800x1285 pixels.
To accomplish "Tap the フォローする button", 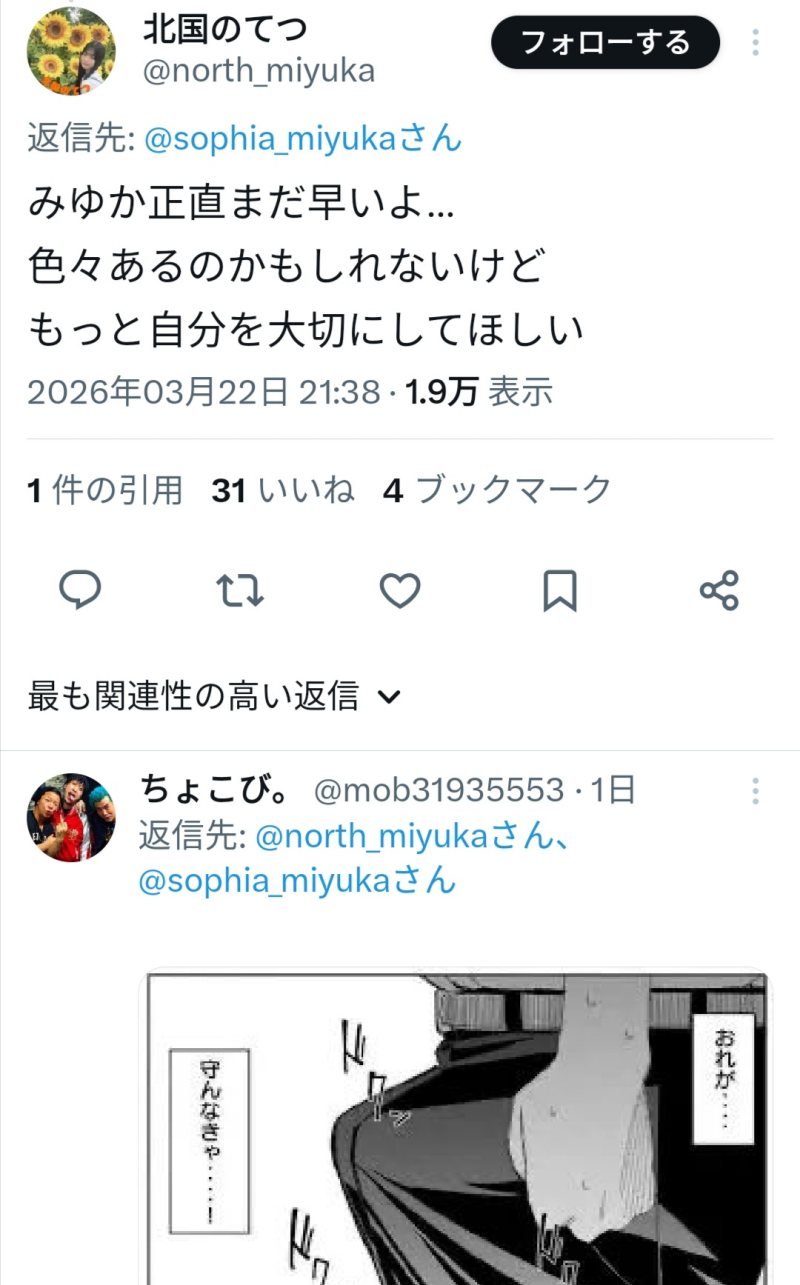I will 605,43.
